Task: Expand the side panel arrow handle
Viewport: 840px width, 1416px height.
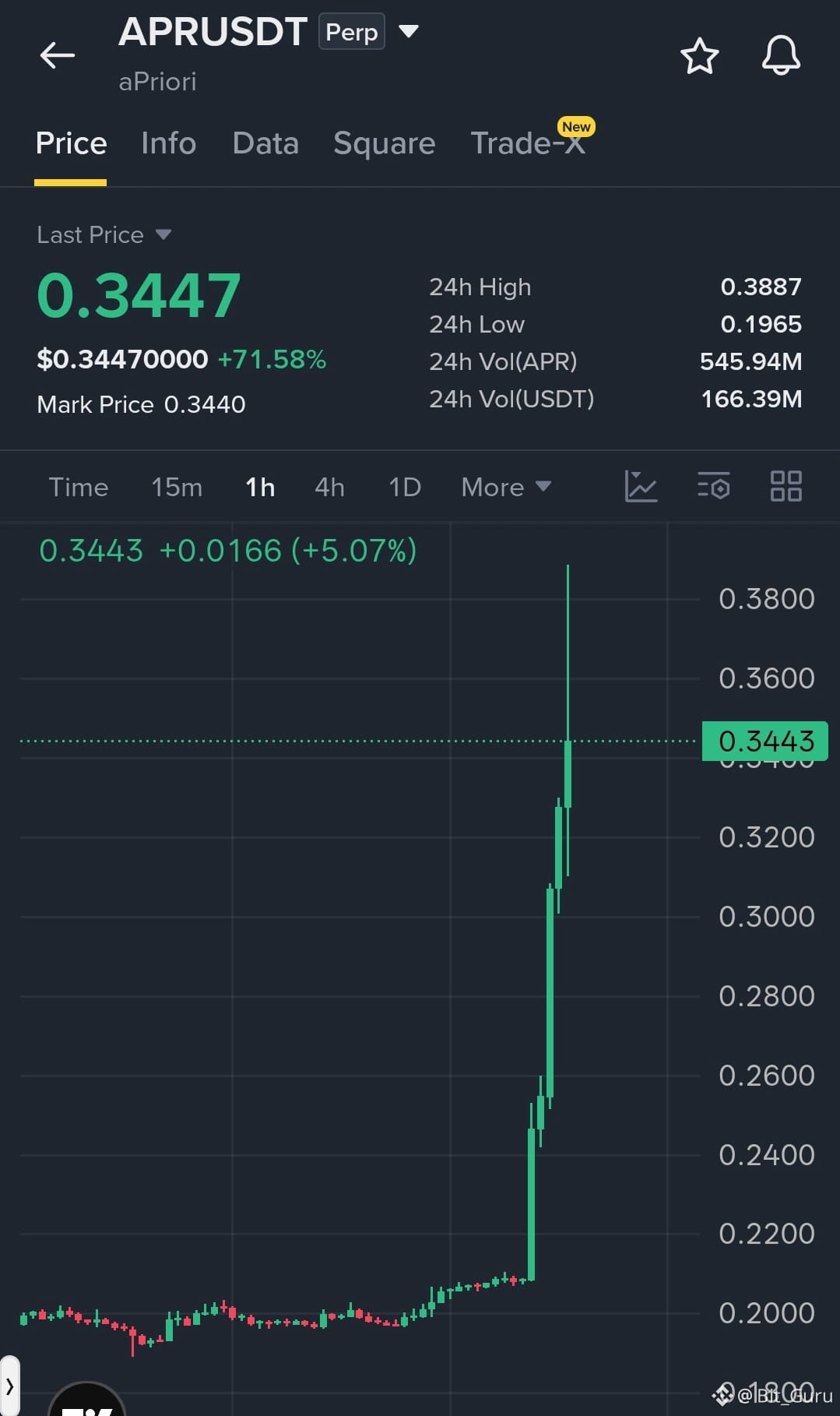Action: [9, 1386]
